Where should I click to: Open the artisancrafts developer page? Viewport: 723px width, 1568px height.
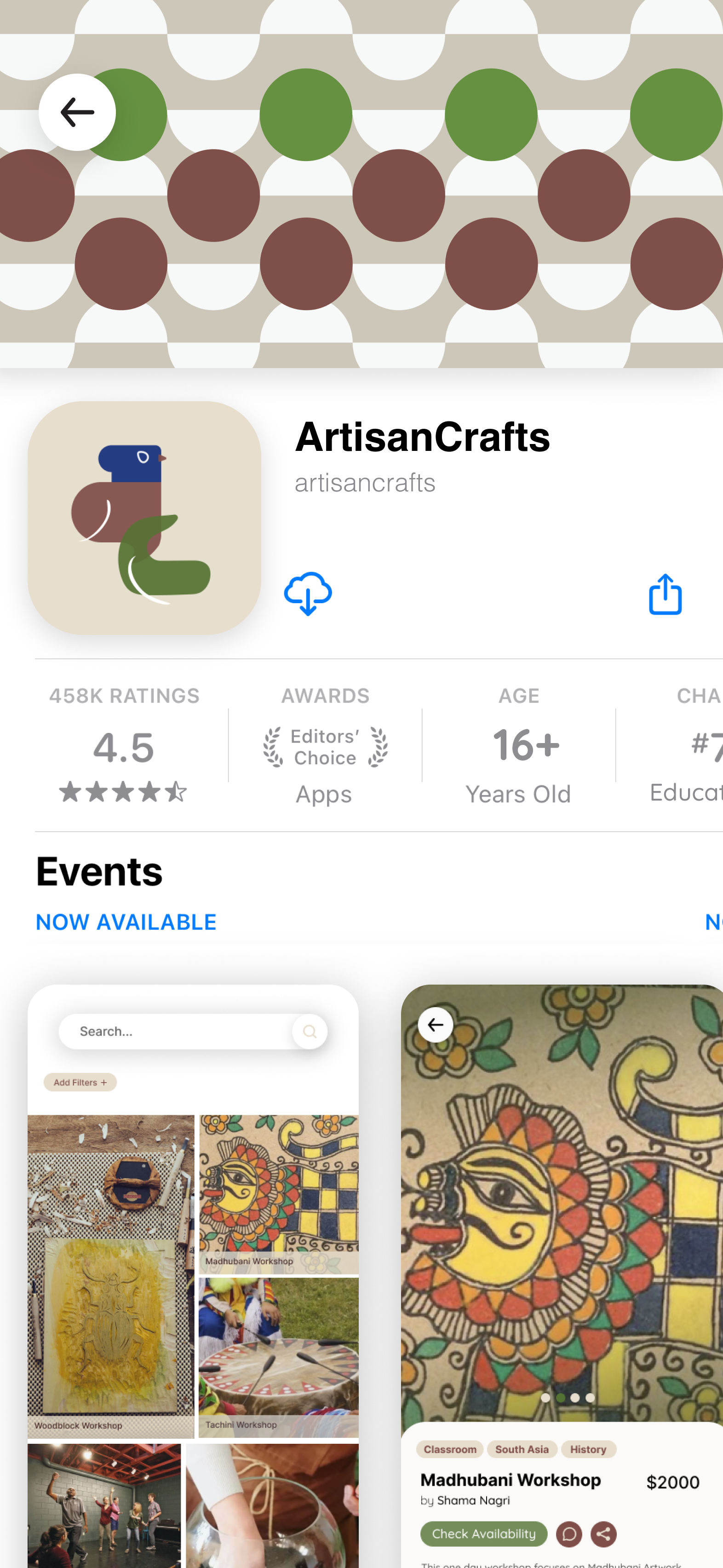[x=365, y=483]
